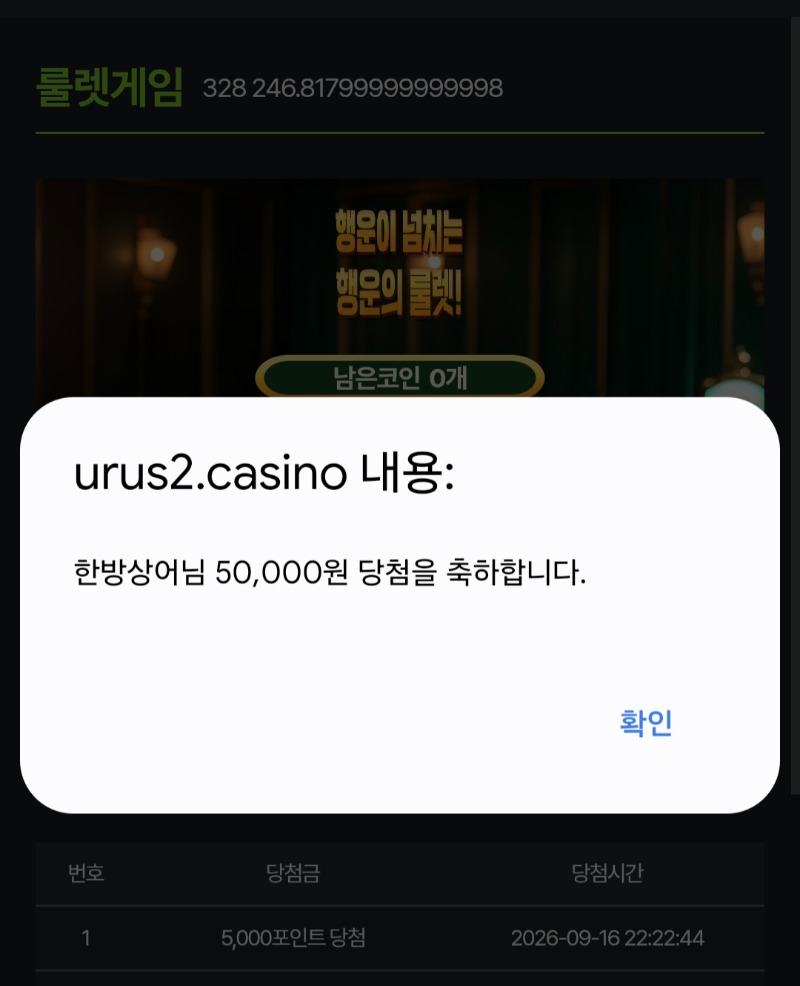The image size is (800, 986).
Task: Confirm the prize alert with 확인
Action: tap(646, 723)
